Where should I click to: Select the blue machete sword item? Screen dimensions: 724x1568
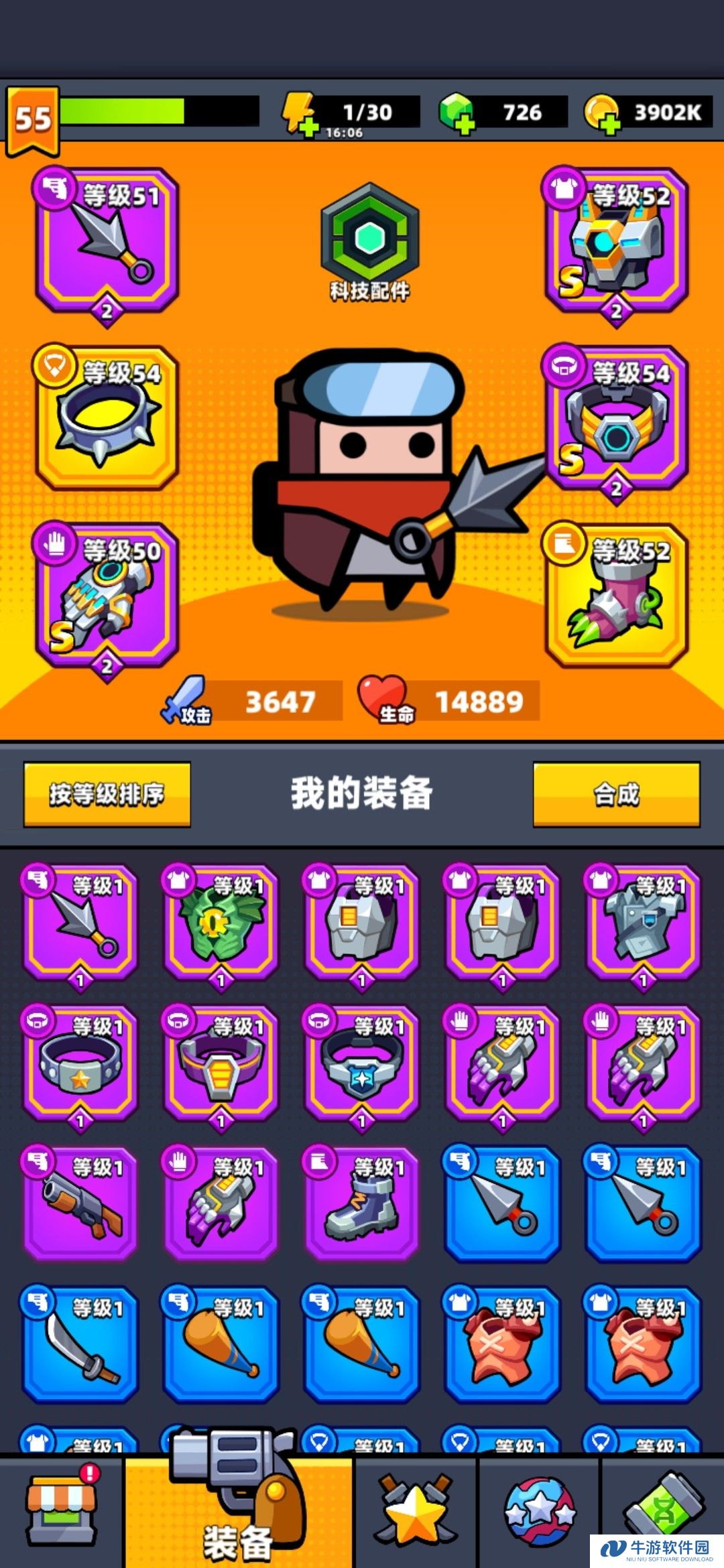coord(80,1344)
